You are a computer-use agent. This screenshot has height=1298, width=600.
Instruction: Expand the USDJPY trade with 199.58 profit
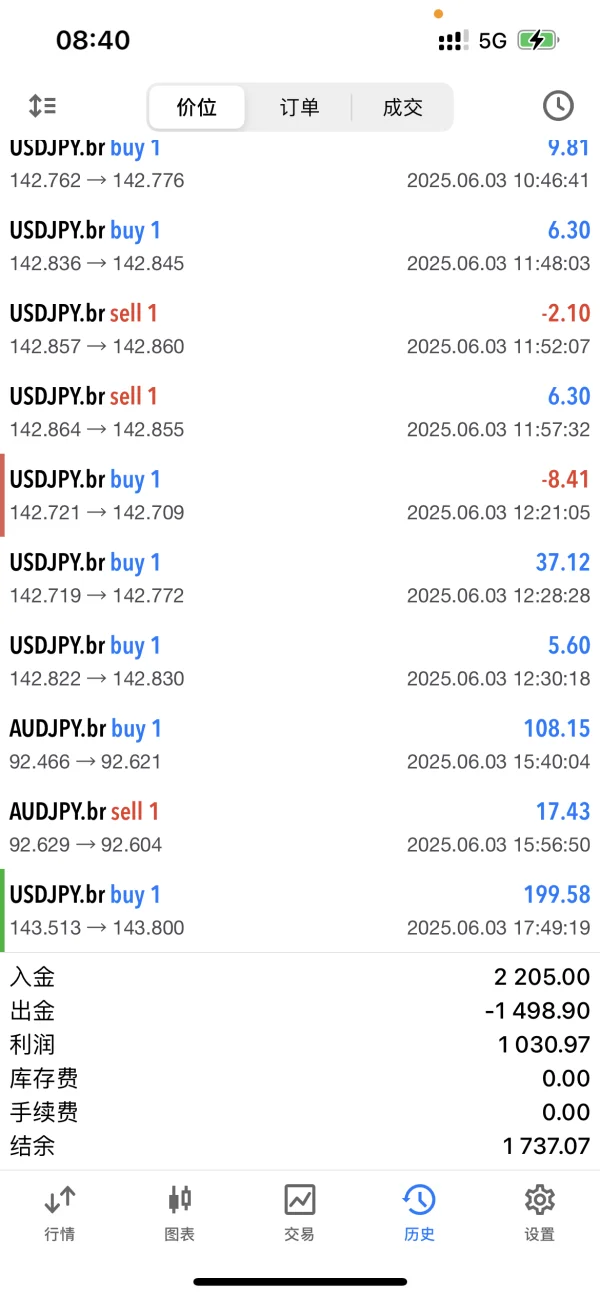pyautogui.click(x=300, y=910)
